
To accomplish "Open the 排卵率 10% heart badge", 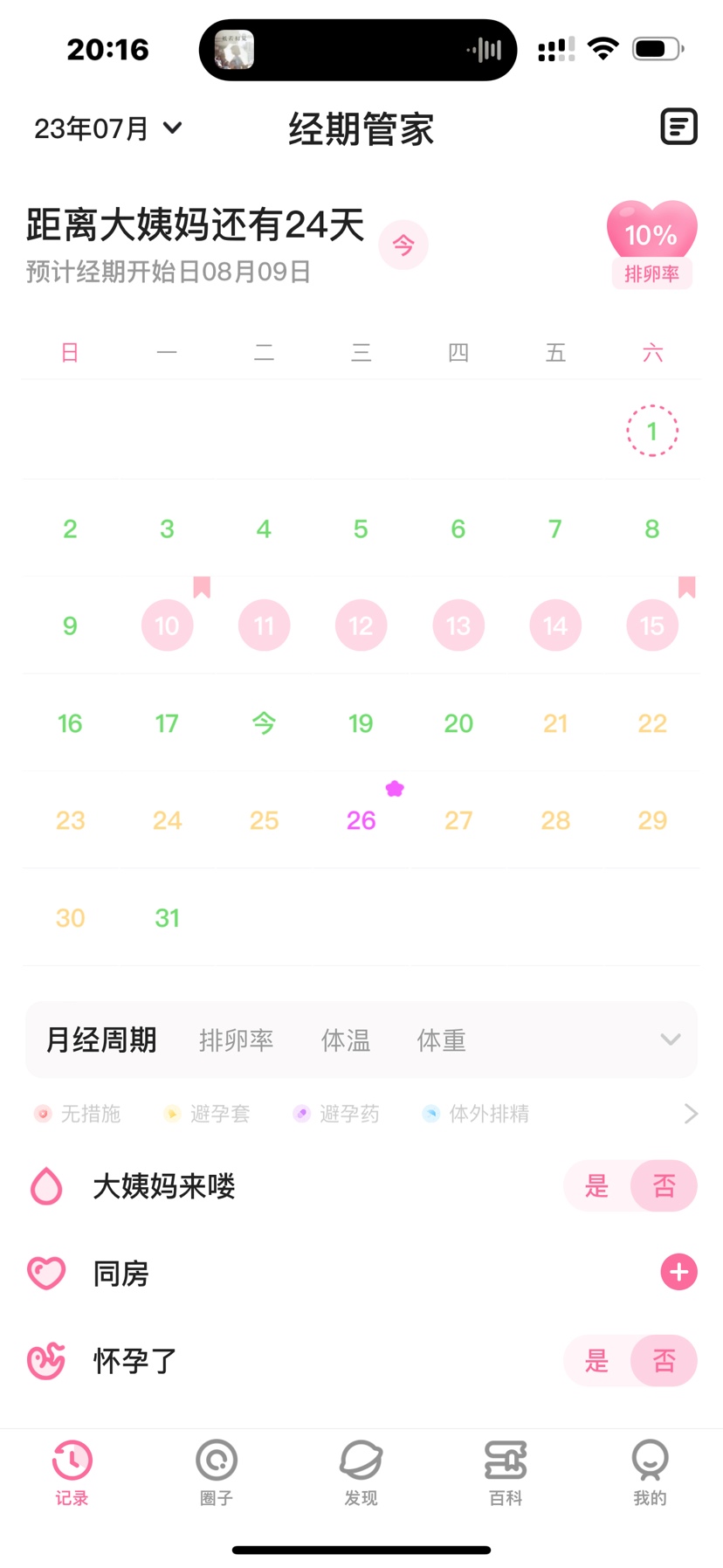I will [x=651, y=245].
